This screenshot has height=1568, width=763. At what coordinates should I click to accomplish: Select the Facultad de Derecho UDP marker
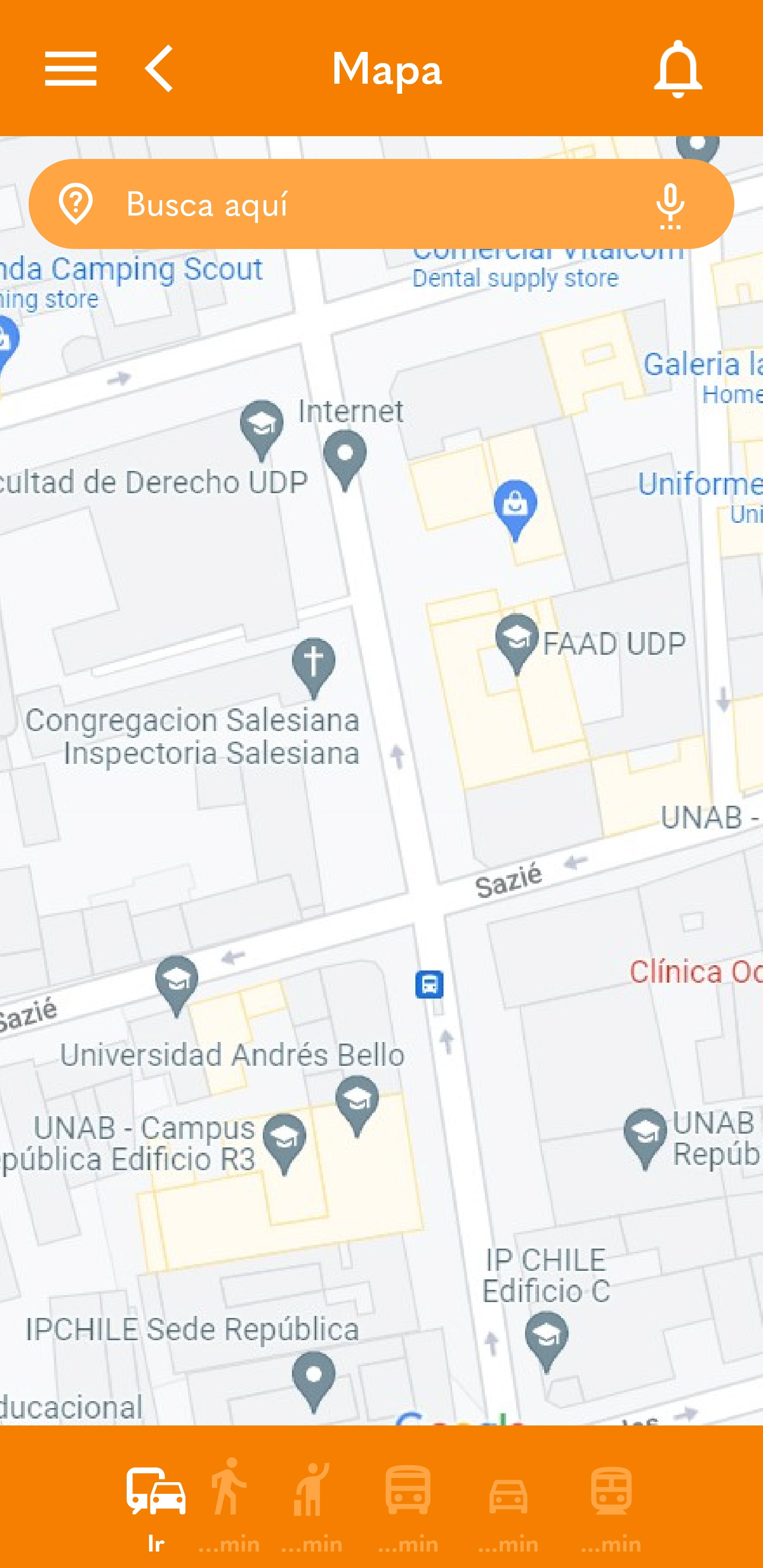pyautogui.click(x=261, y=430)
